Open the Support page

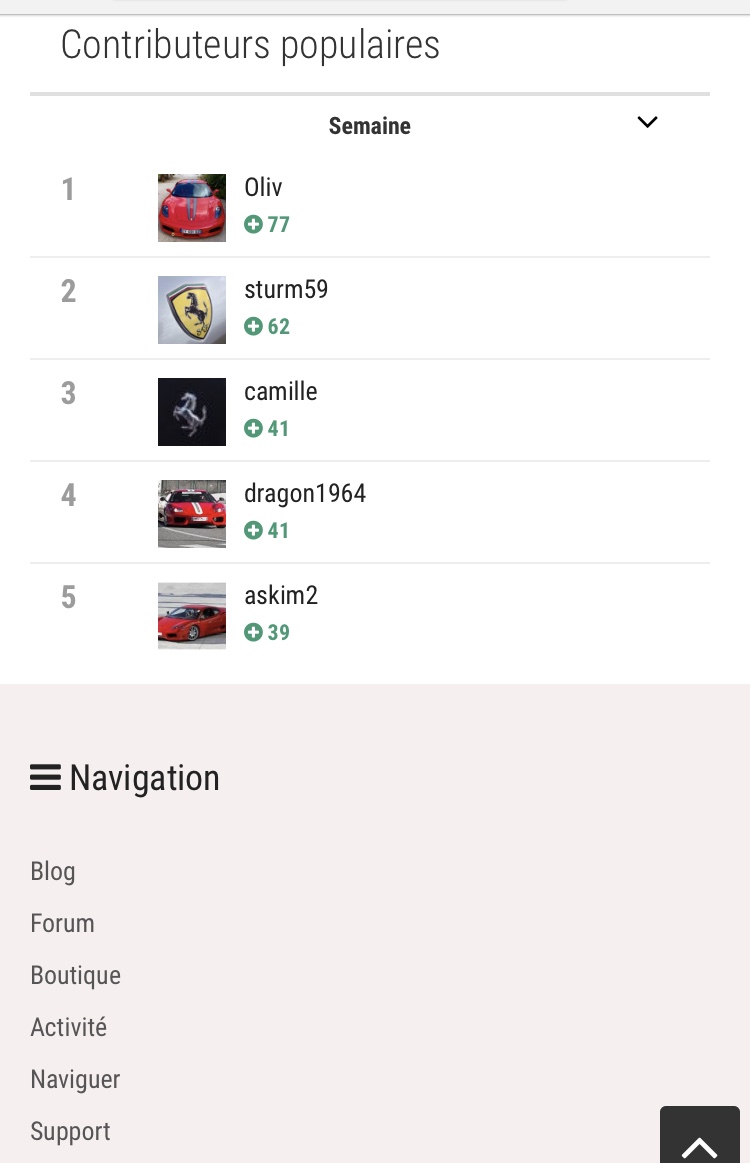pyautogui.click(x=70, y=1132)
